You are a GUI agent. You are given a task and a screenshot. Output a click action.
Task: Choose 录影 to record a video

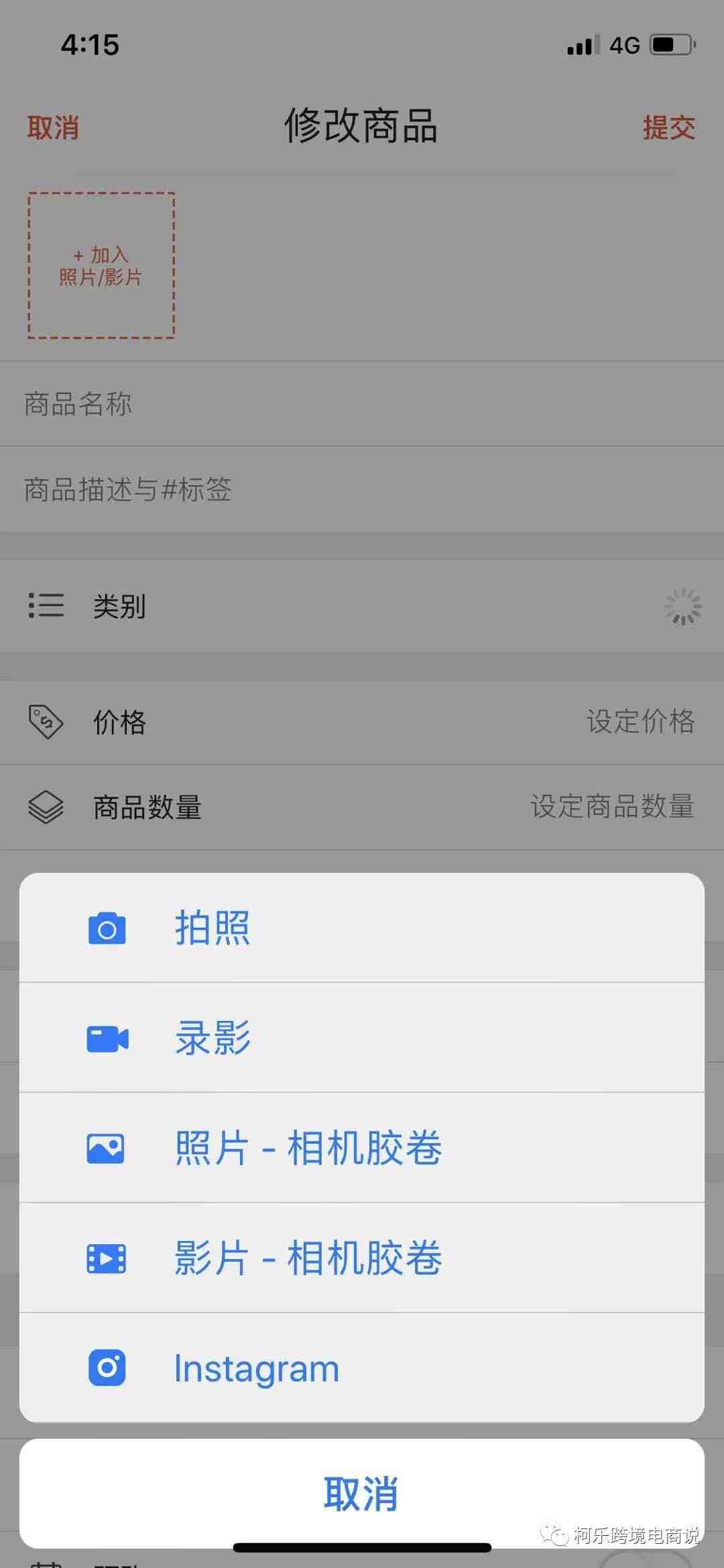click(x=361, y=1038)
